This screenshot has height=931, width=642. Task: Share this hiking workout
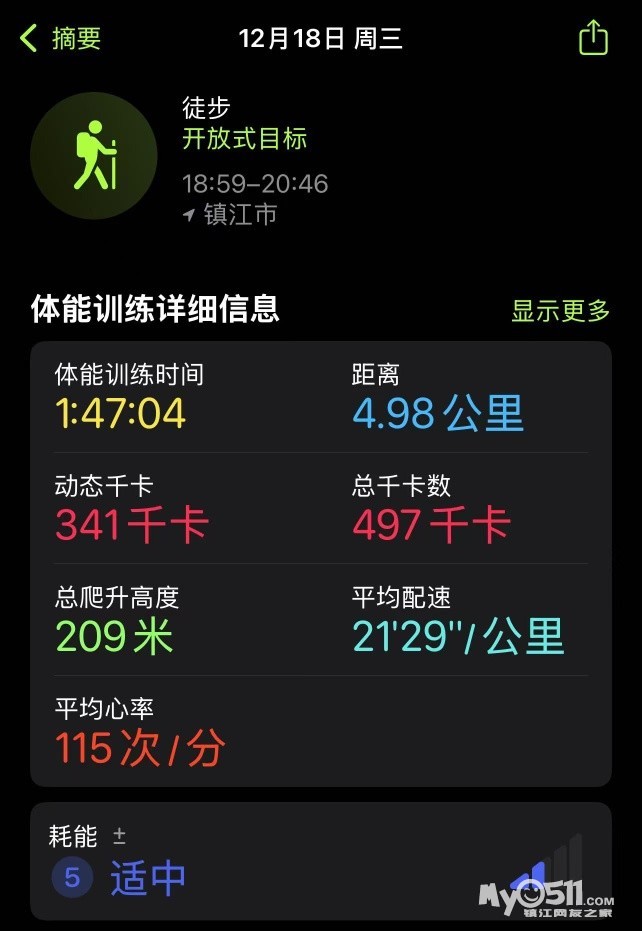pos(593,39)
